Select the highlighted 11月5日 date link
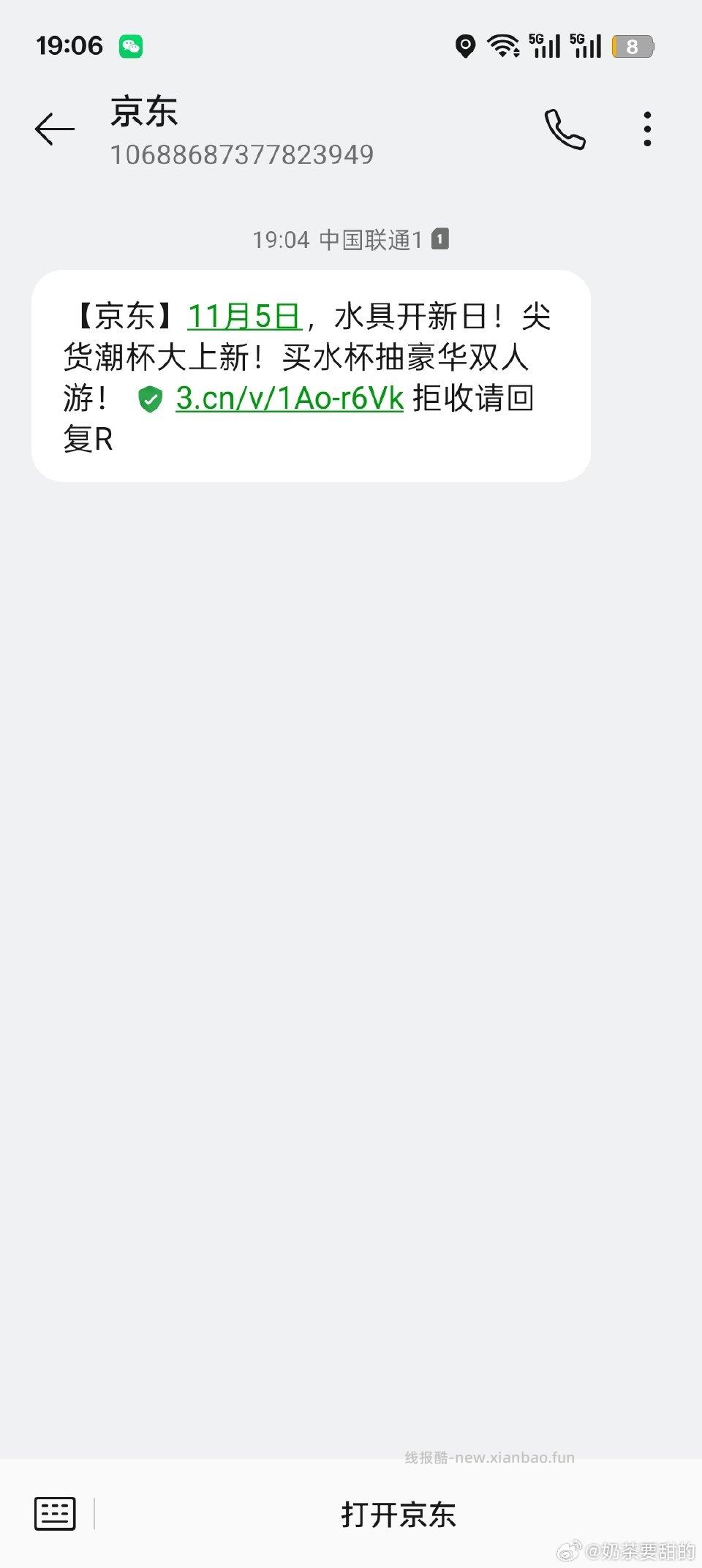The width and height of the screenshot is (702, 1568). point(244,316)
